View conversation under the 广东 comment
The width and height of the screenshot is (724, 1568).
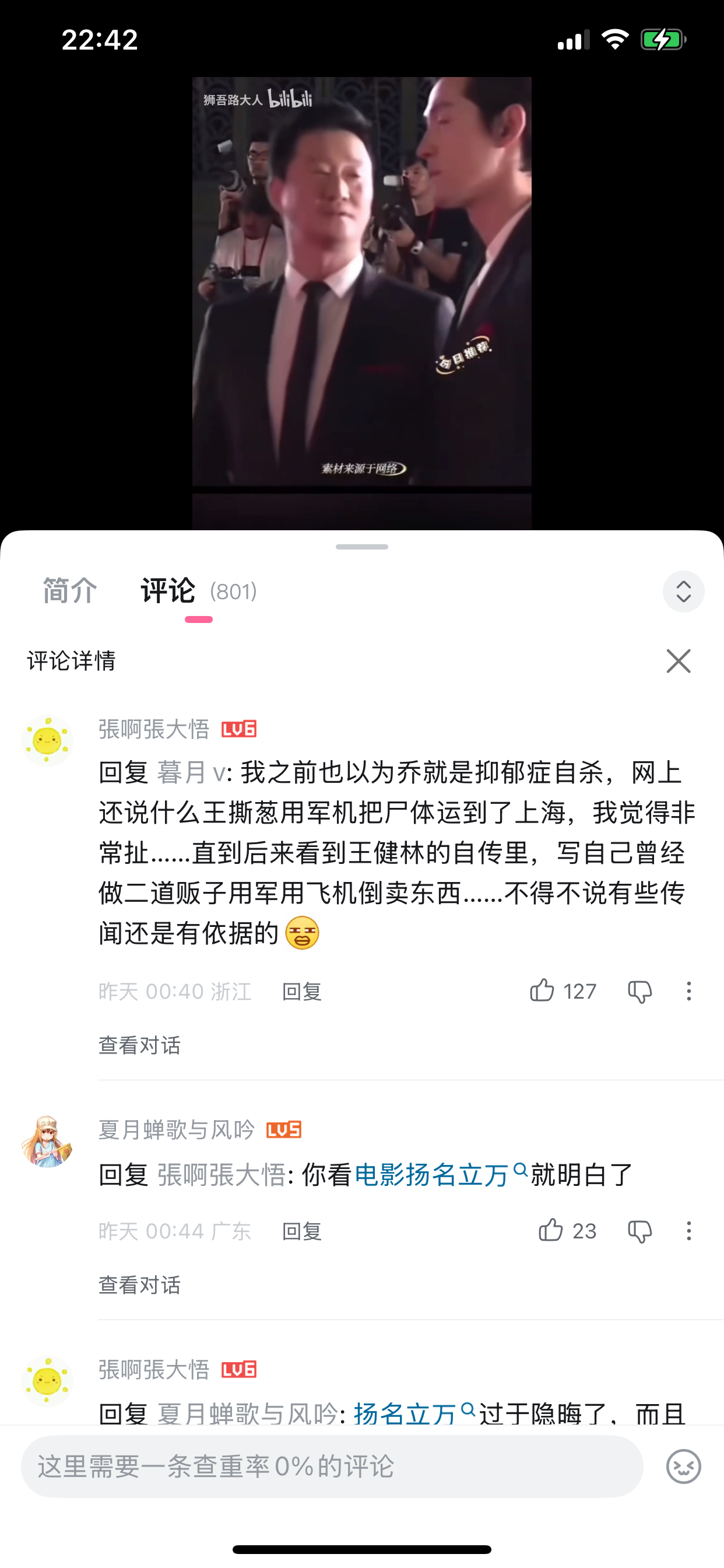point(139,1286)
